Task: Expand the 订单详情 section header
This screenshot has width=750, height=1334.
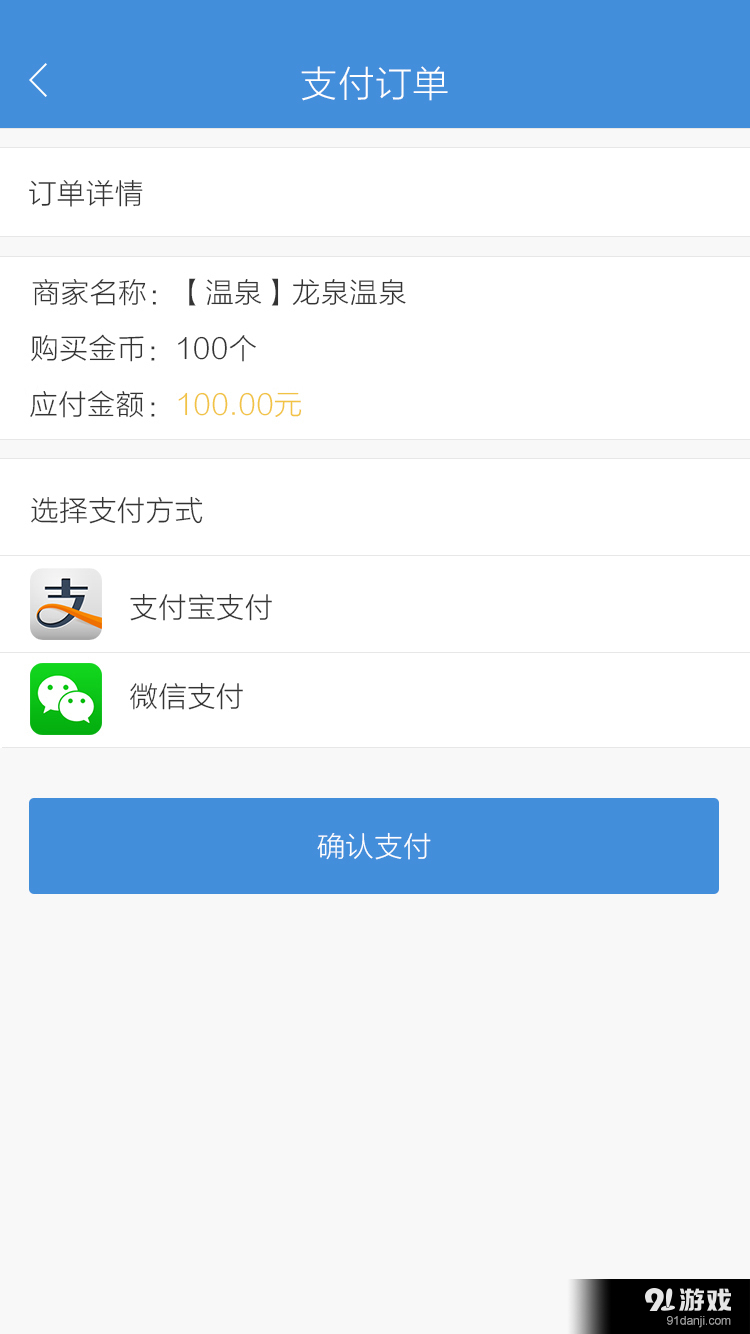Action: pyautogui.click(x=86, y=192)
